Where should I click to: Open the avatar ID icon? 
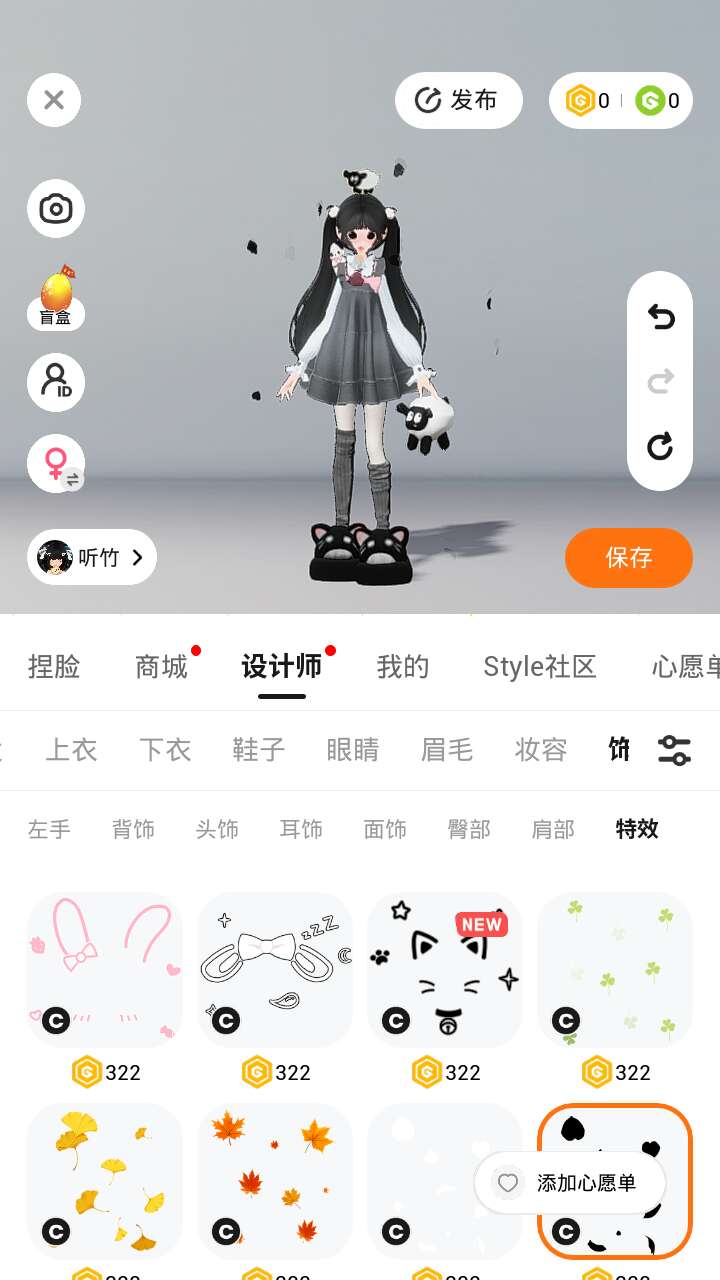(56, 382)
